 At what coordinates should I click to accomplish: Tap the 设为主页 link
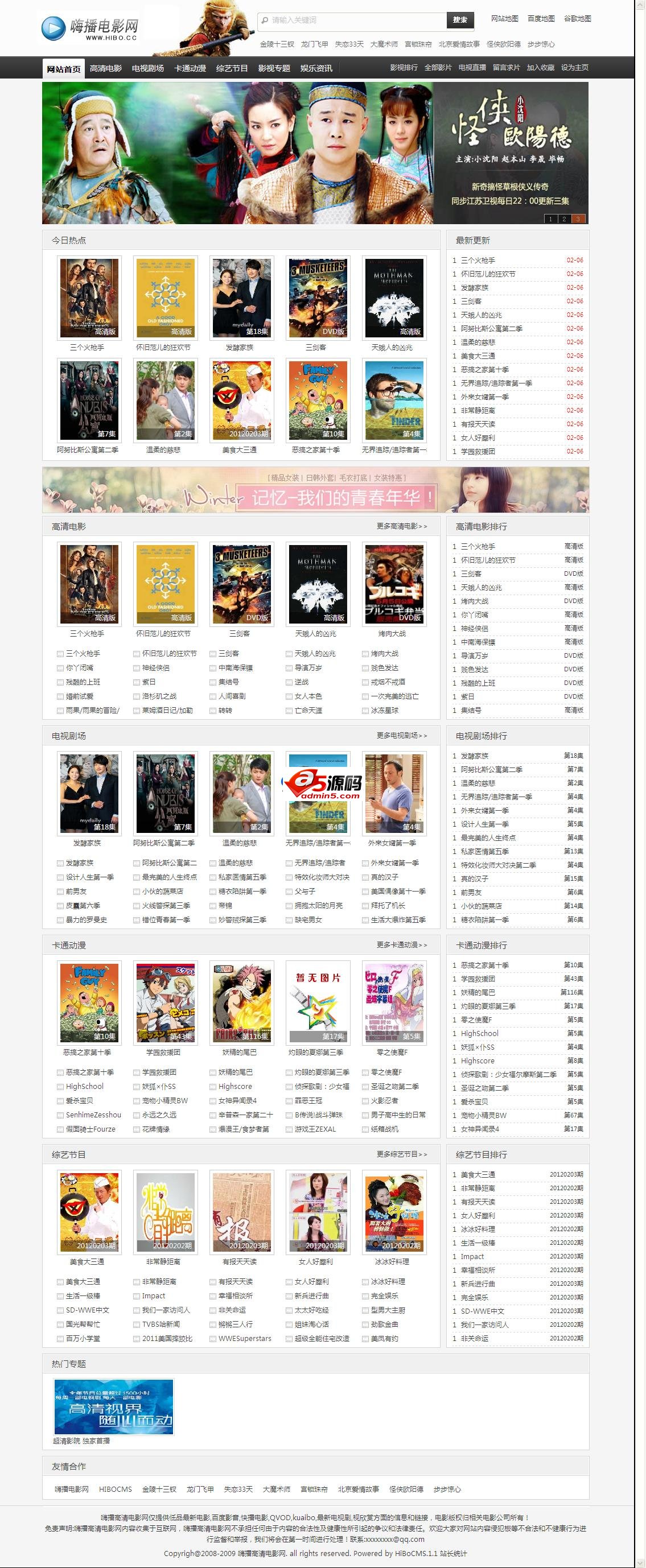click(574, 68)
